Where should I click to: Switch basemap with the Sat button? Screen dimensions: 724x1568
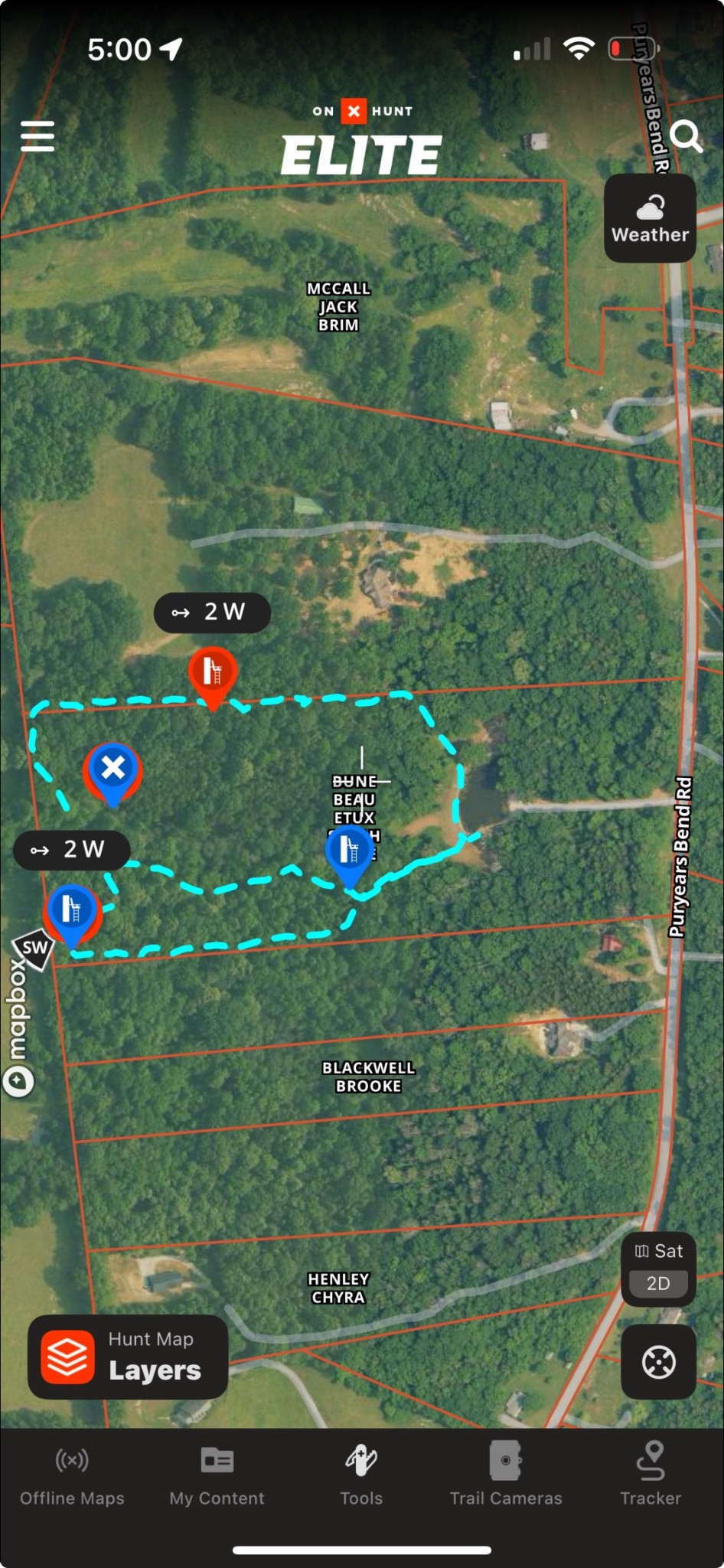click(x=658, y=1251)
